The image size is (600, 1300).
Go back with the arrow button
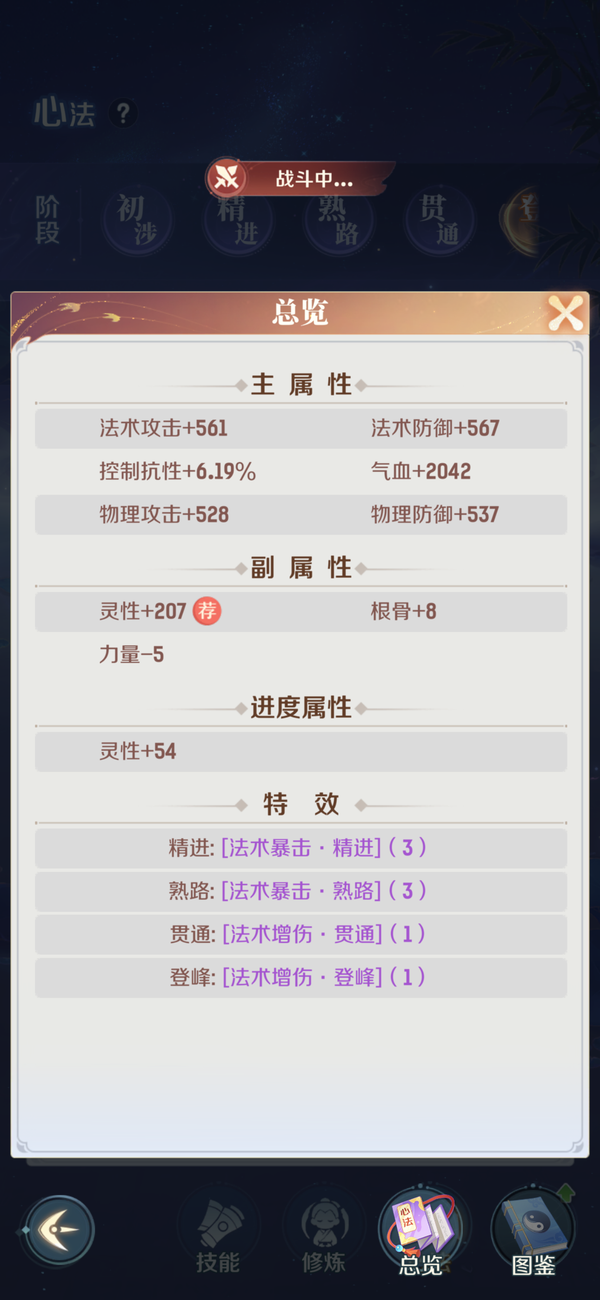tap(59, 1230)
